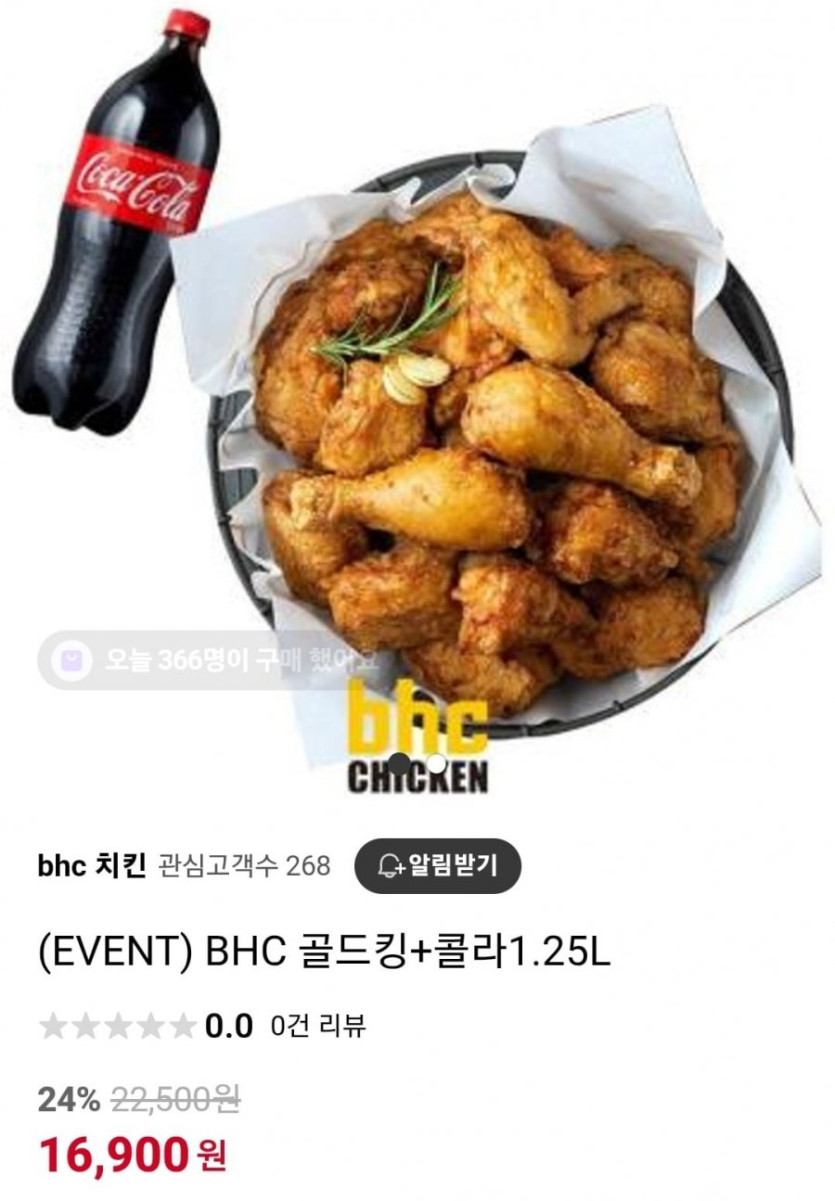This screenshot has height=1201, width=835.
Task: Open the bhc 치킨 store page
Action: click(x=92, y=865)
